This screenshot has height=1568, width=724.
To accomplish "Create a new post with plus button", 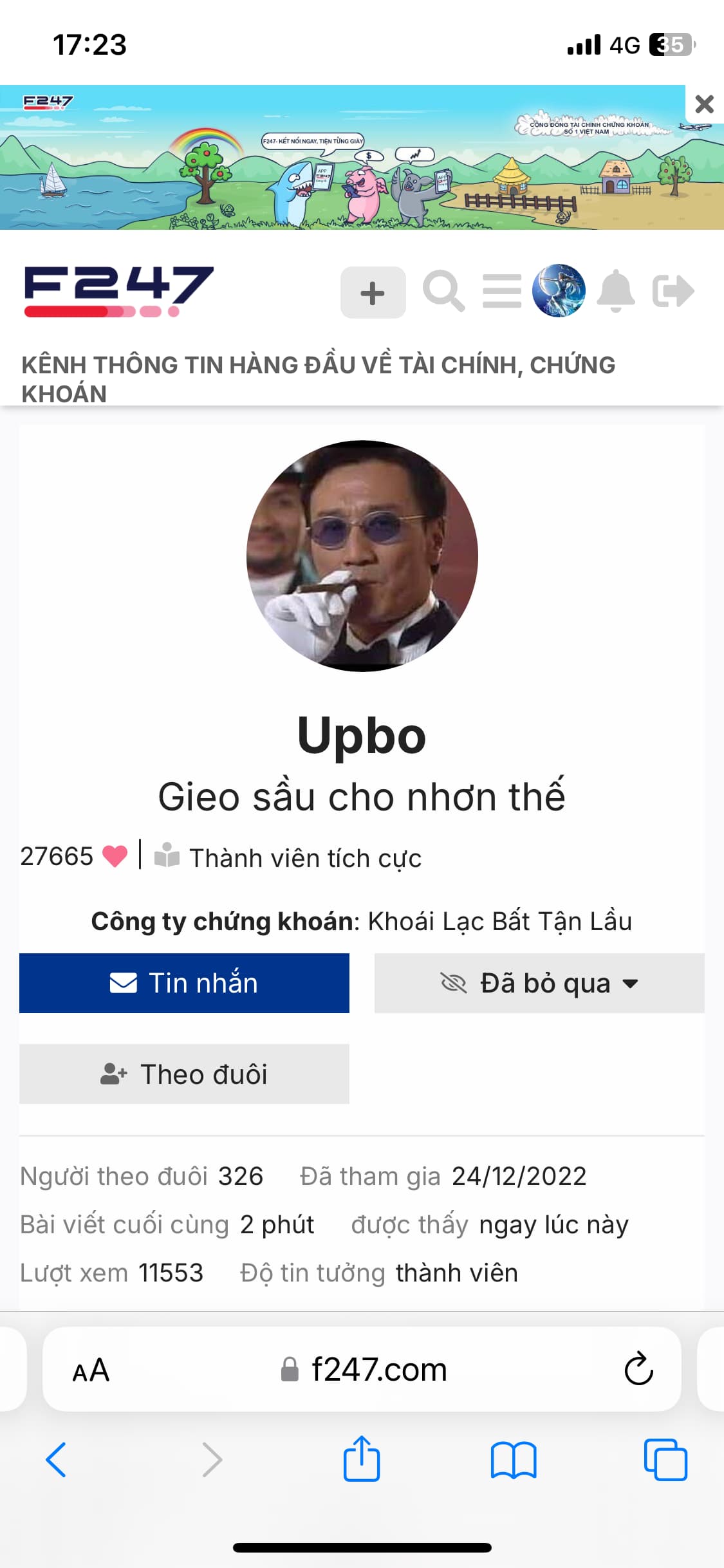I will (x=373, y=292).
